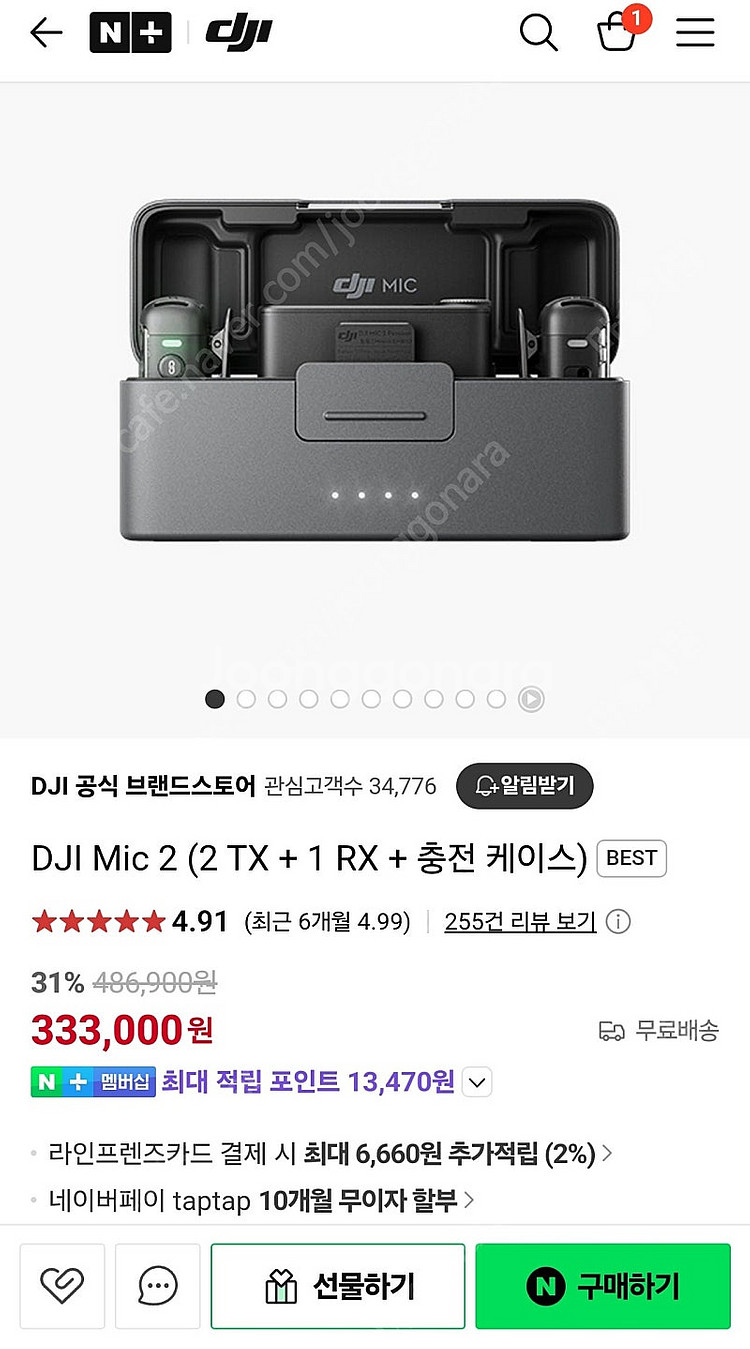
Task: Open the chat inquiry bubble
Action: point(158,1286)
